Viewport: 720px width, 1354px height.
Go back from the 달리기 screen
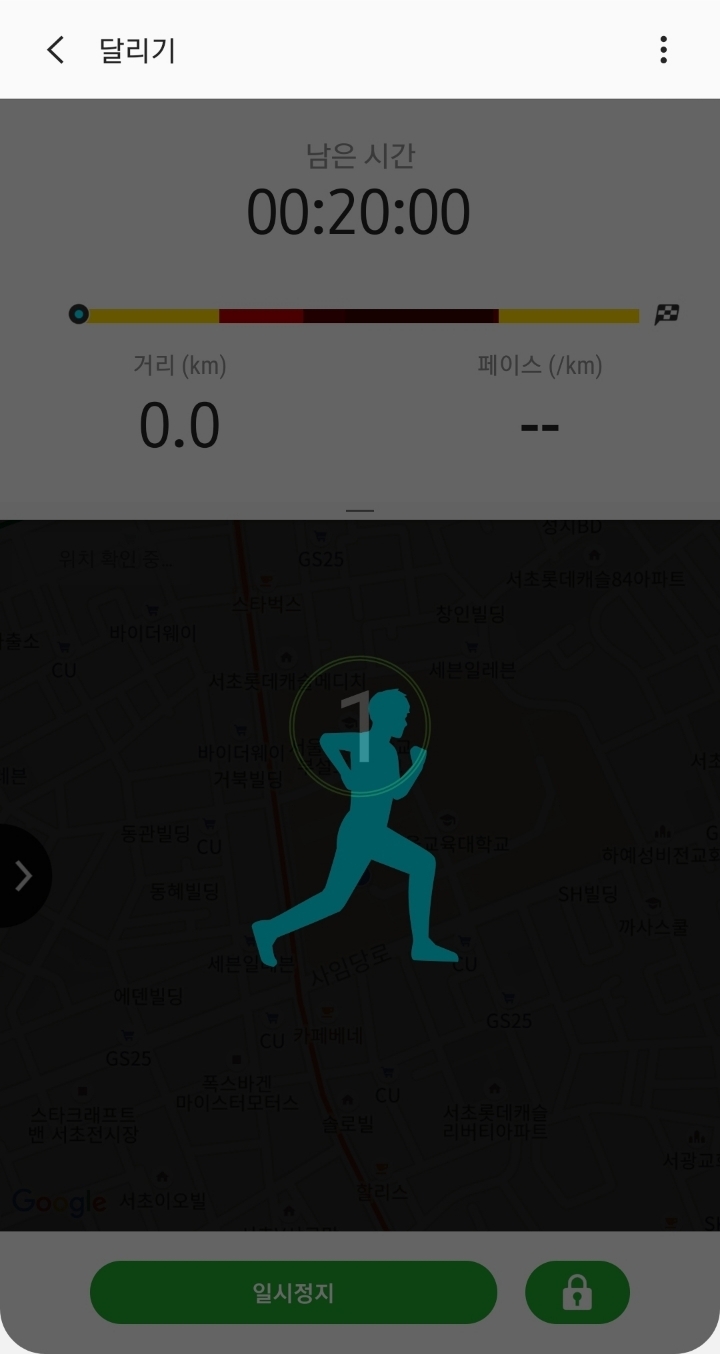56,50
